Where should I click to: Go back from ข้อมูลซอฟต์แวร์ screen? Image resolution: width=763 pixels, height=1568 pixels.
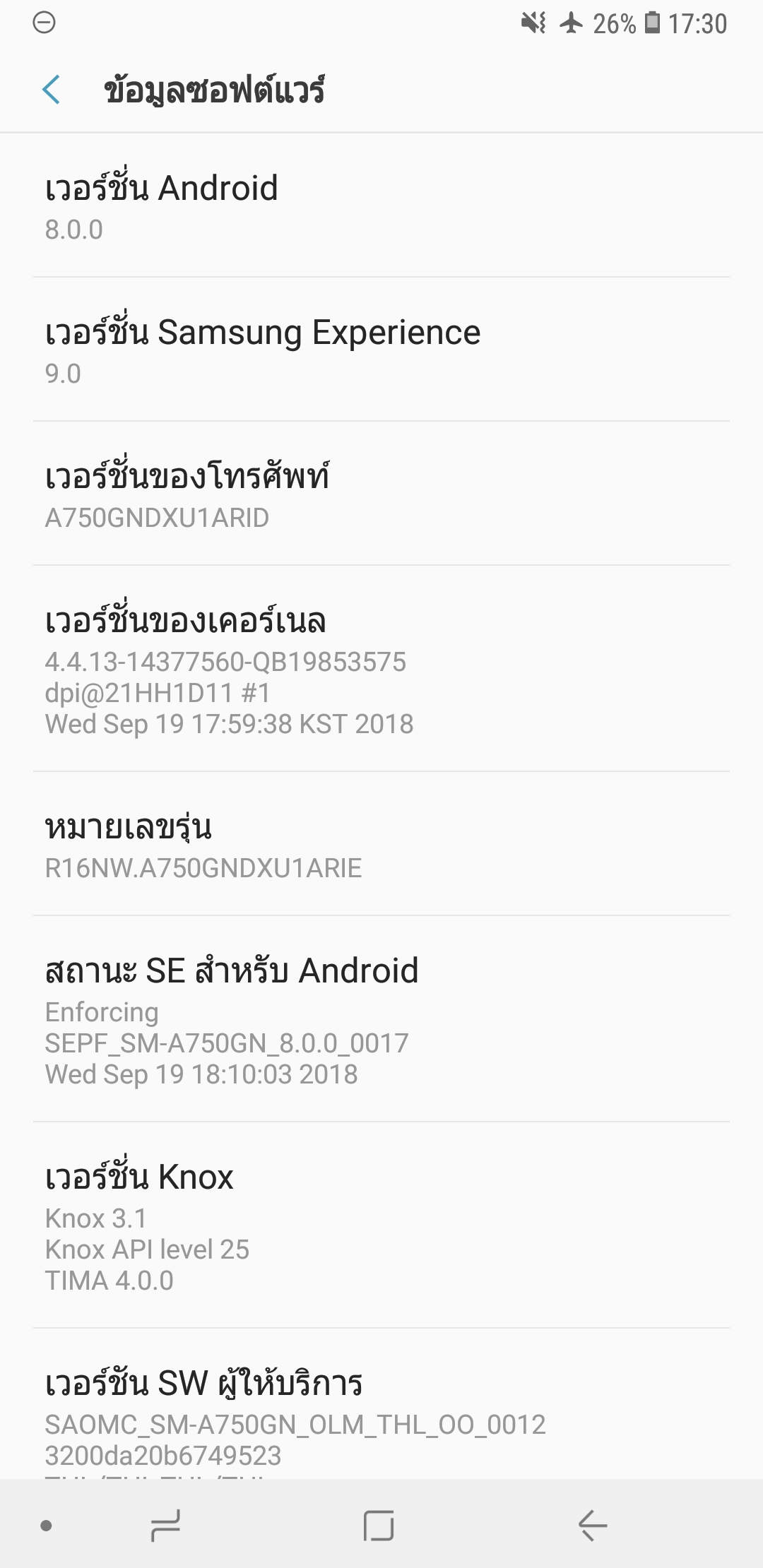coord(51,90)
